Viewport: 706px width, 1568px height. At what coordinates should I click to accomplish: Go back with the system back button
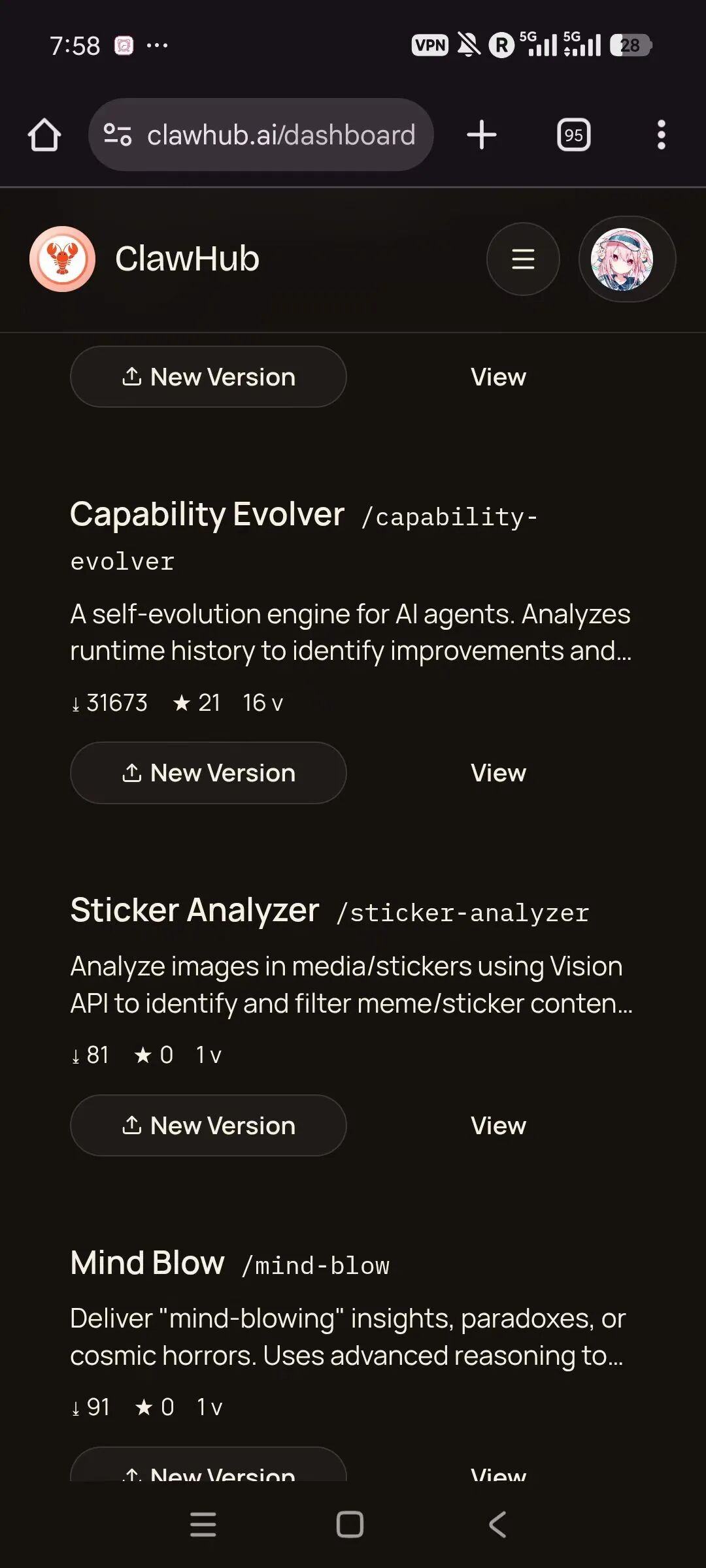tap(498, 1525)
